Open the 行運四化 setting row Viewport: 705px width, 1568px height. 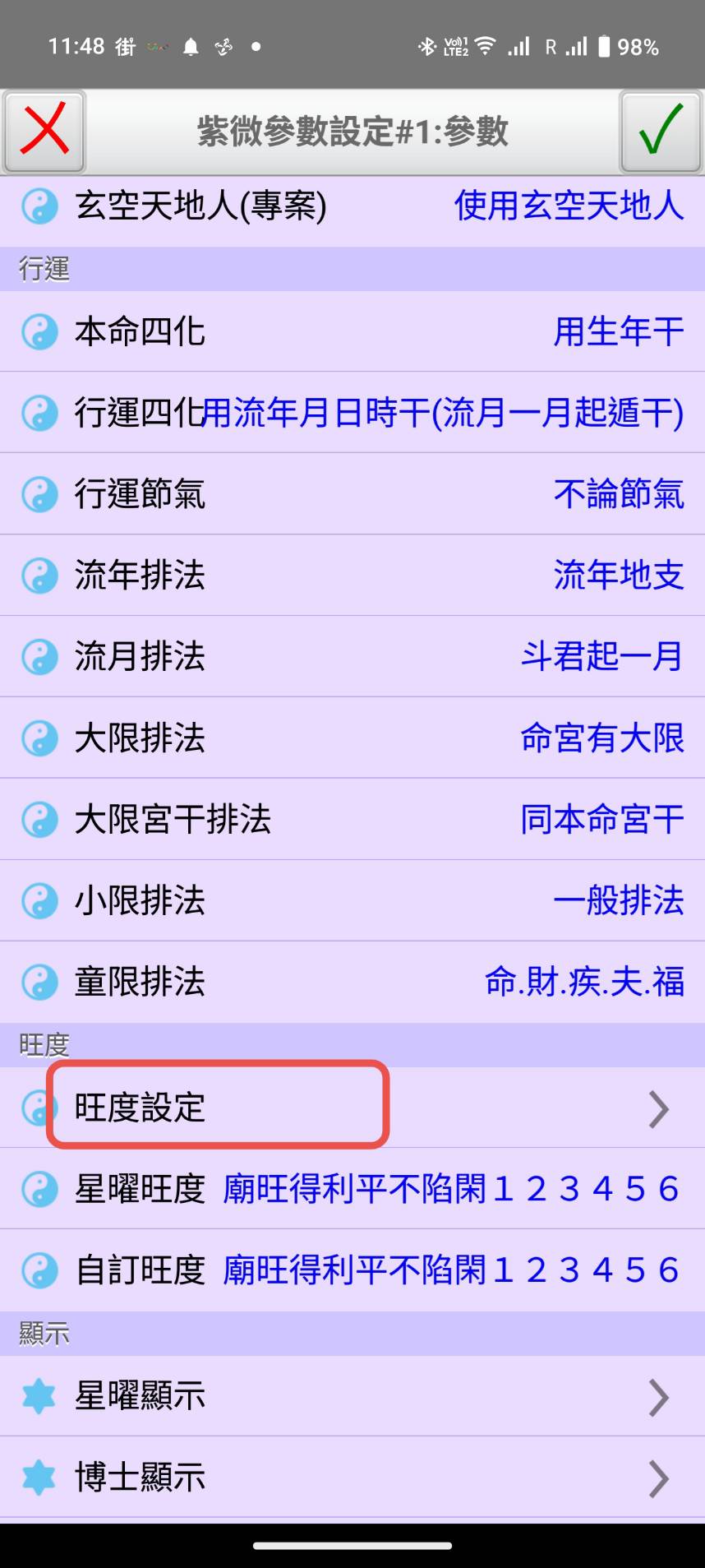(x=352, y=412)
